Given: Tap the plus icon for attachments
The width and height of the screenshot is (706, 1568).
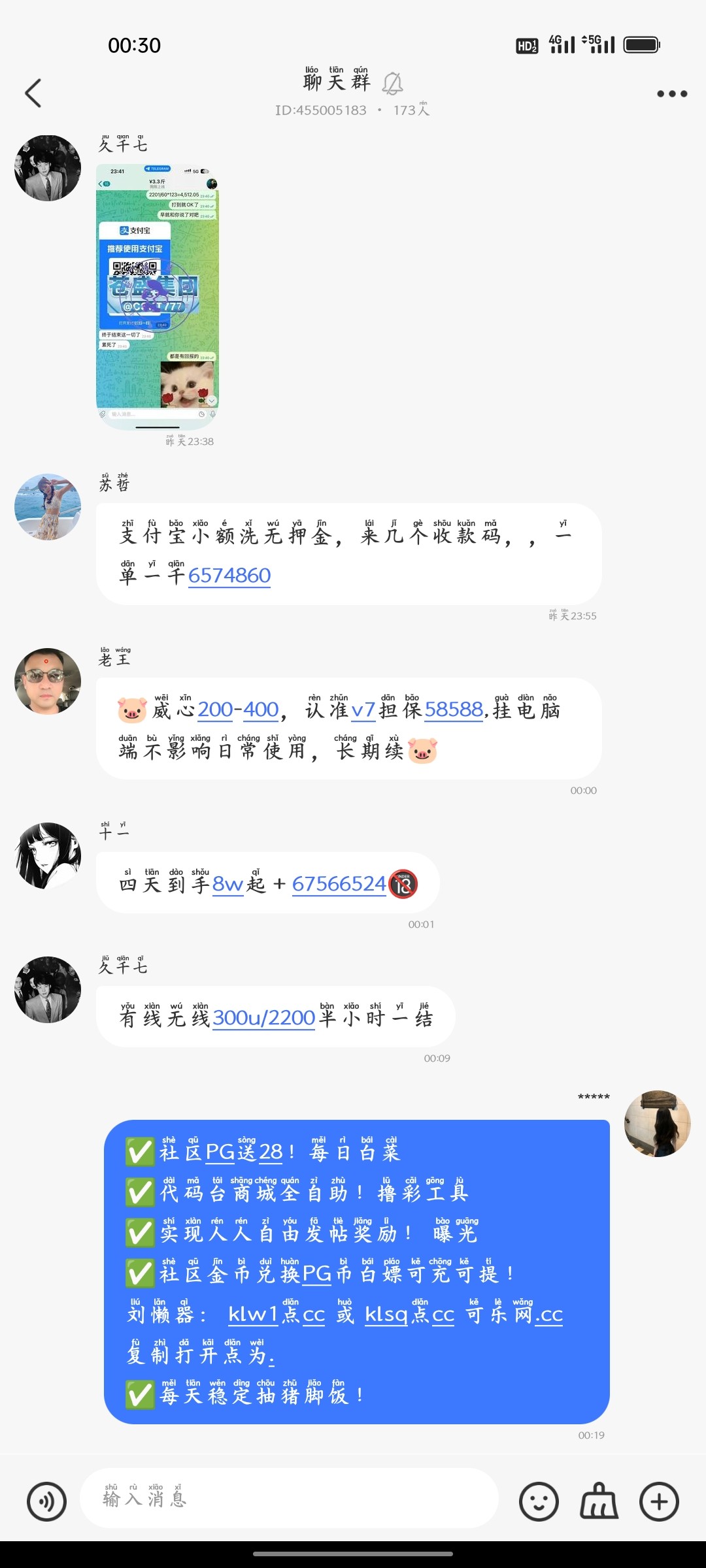Looking at the screenshot, I should (x=658, y=1499).
